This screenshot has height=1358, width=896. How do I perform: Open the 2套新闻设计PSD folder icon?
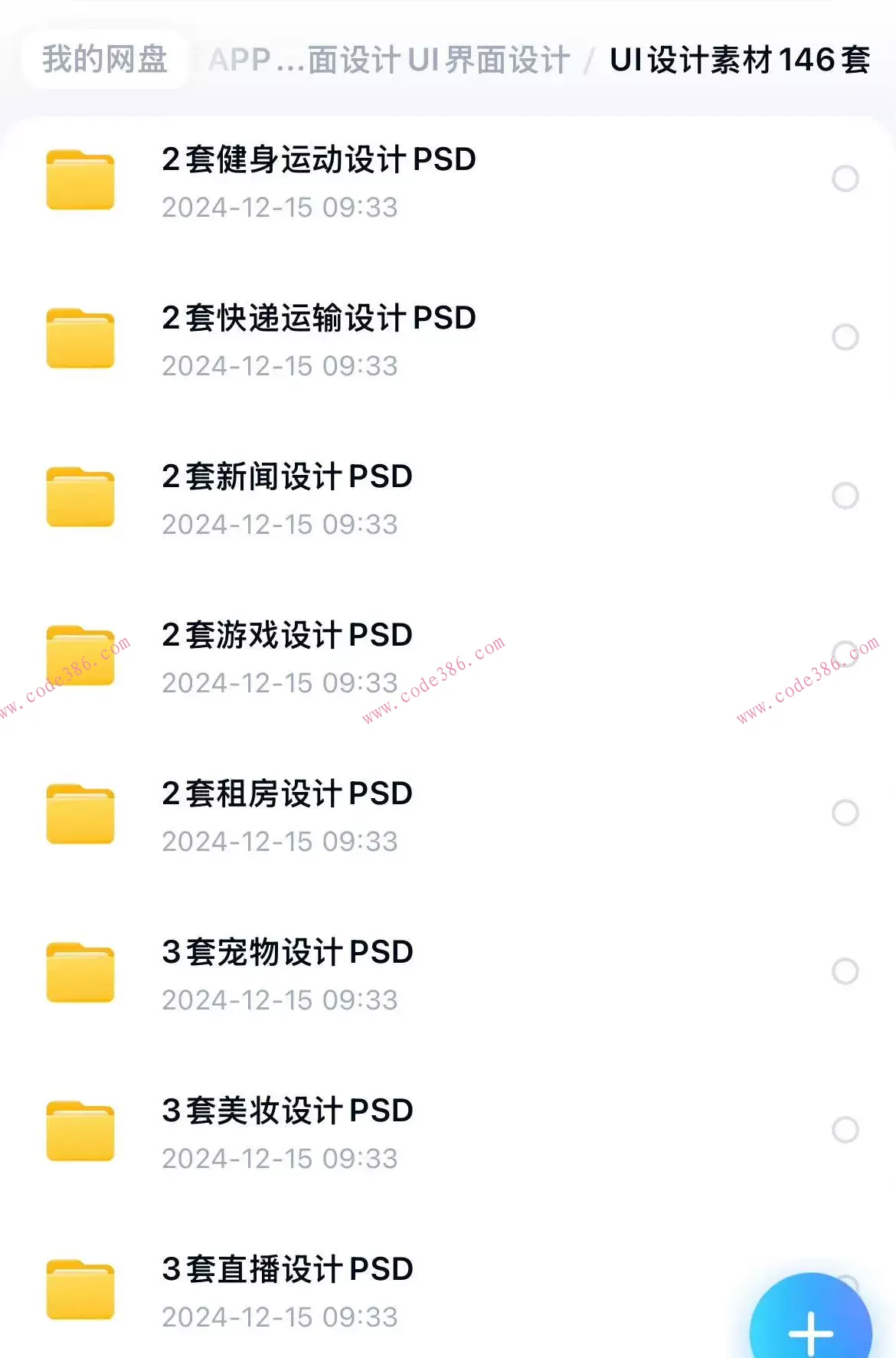tap(80, 496)
